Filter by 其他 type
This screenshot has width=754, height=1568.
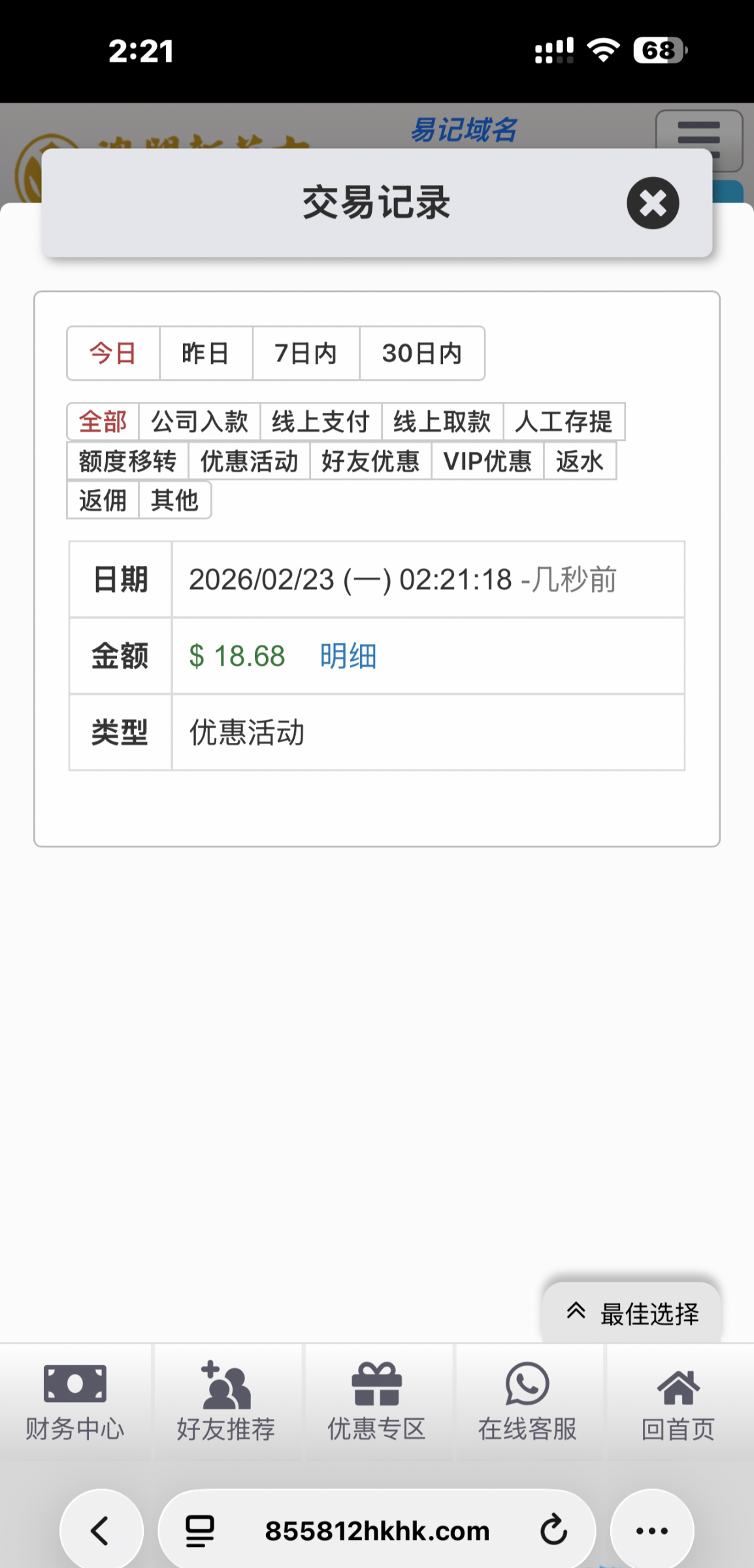[x=174, y=500]
